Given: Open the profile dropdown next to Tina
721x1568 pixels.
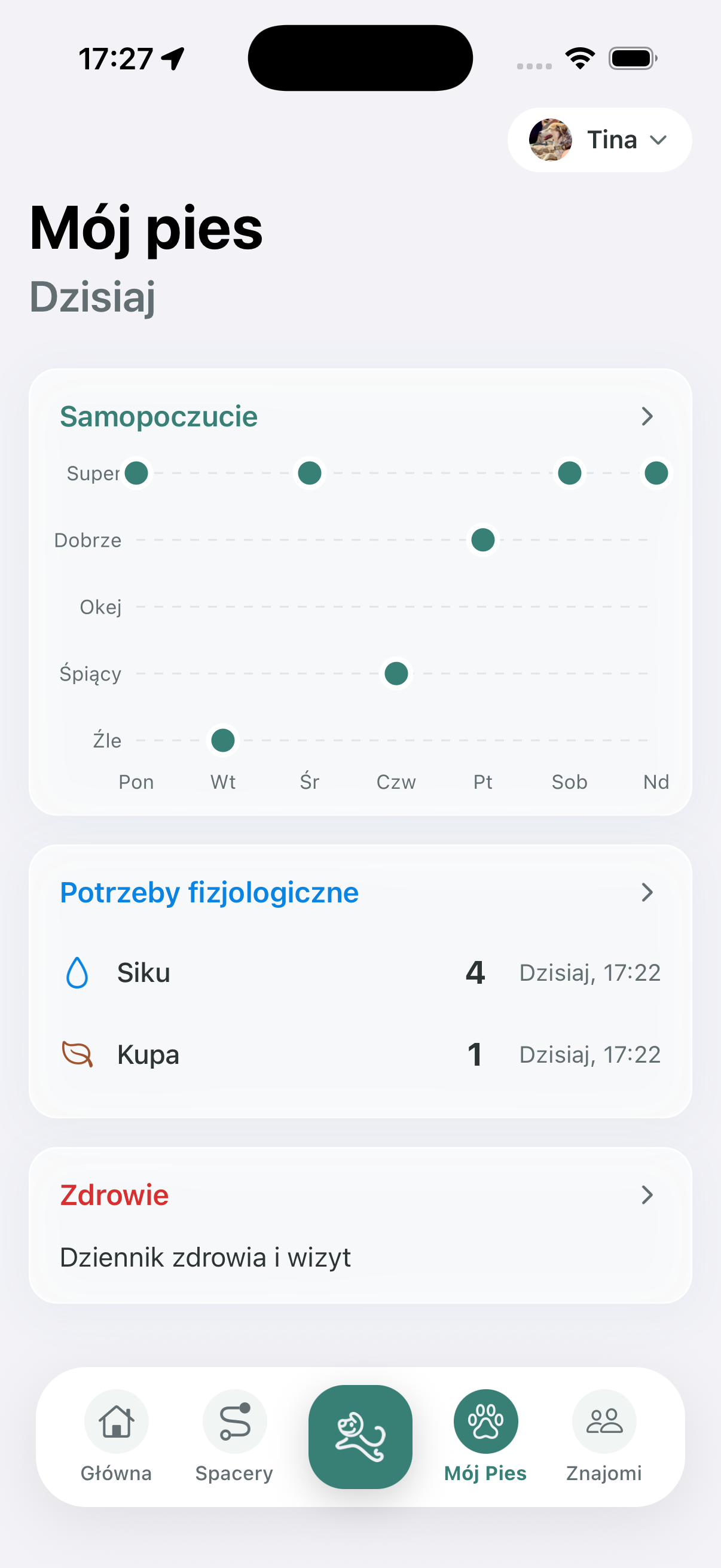Looking at the screenshot, I should (659, 139).
